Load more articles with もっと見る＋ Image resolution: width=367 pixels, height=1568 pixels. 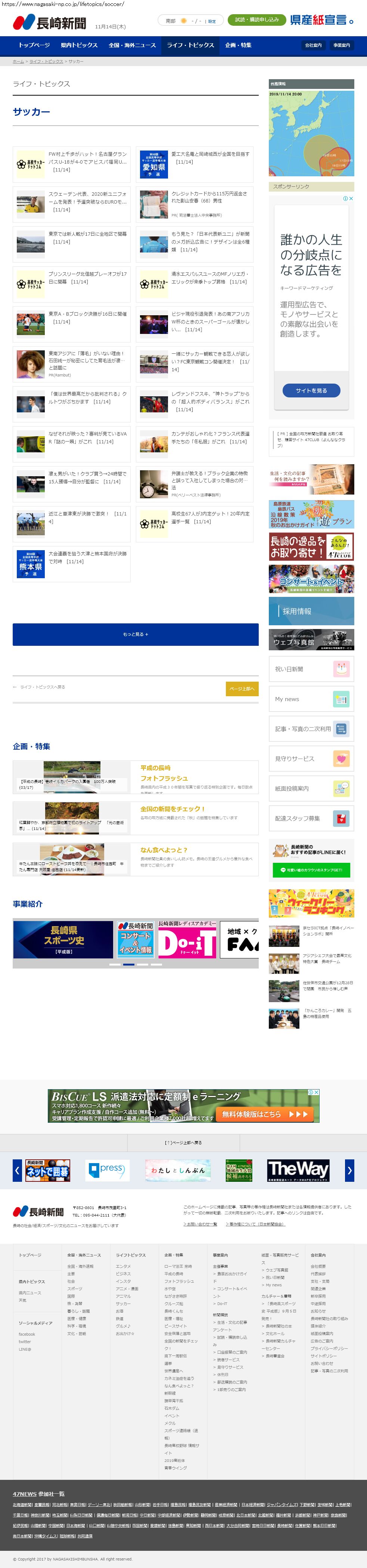click(135, 634)
